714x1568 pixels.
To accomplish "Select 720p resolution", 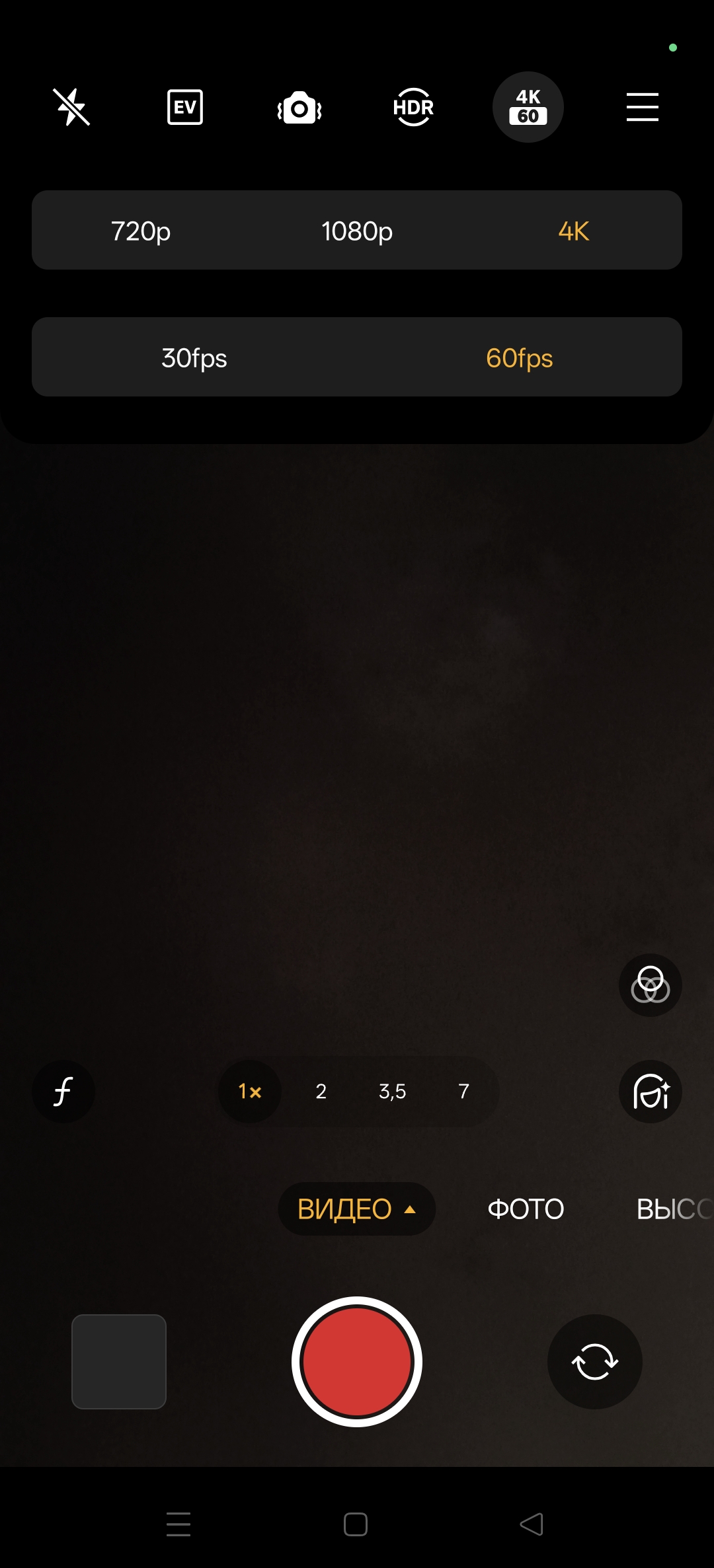I will [x=141, y=231].
